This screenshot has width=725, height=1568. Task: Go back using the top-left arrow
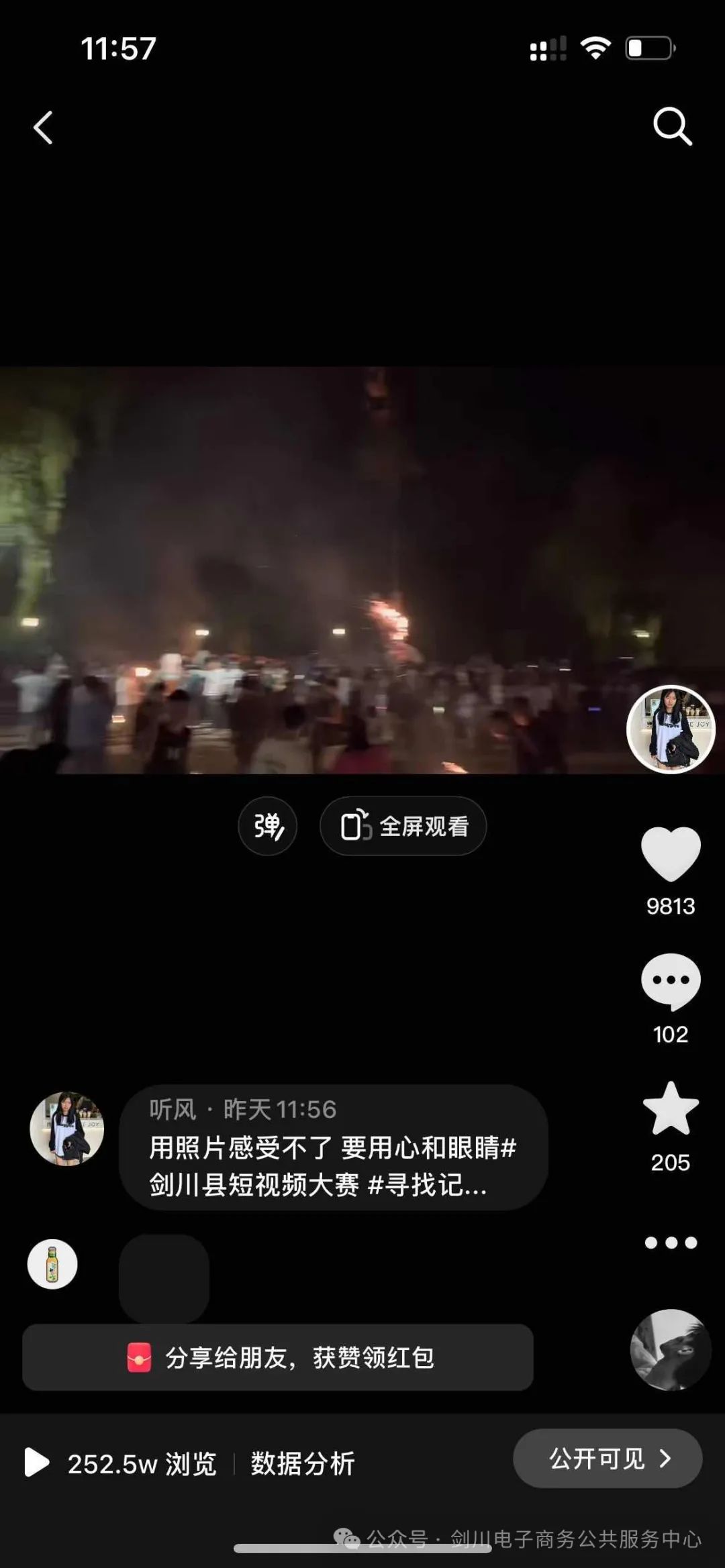[x=44, y=127]
